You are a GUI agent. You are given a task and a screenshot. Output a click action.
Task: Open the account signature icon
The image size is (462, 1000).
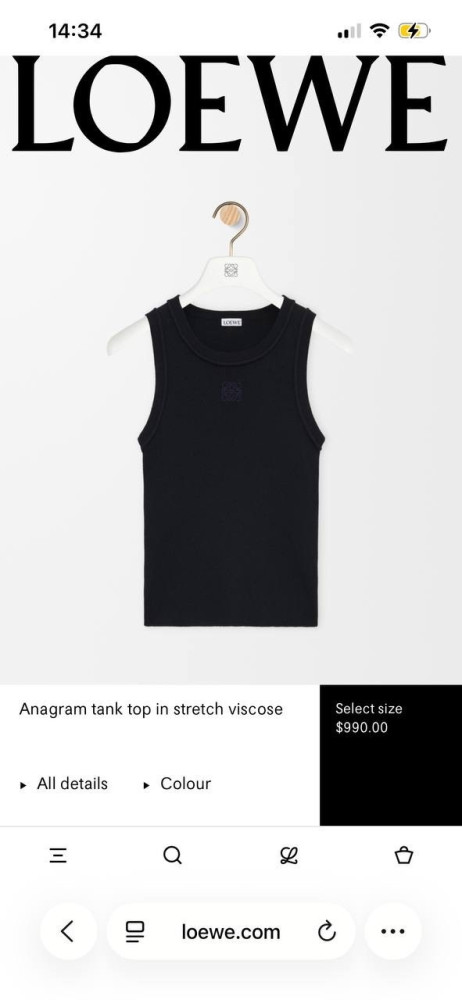pos(288,856)
